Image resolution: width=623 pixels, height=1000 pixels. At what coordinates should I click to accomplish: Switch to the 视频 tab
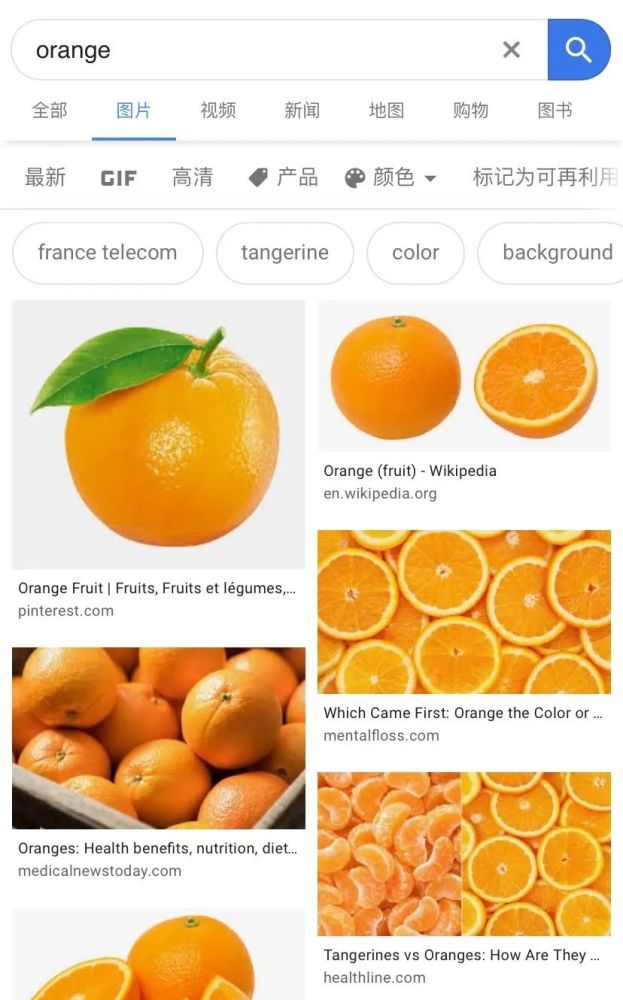[x=217, y=110]
